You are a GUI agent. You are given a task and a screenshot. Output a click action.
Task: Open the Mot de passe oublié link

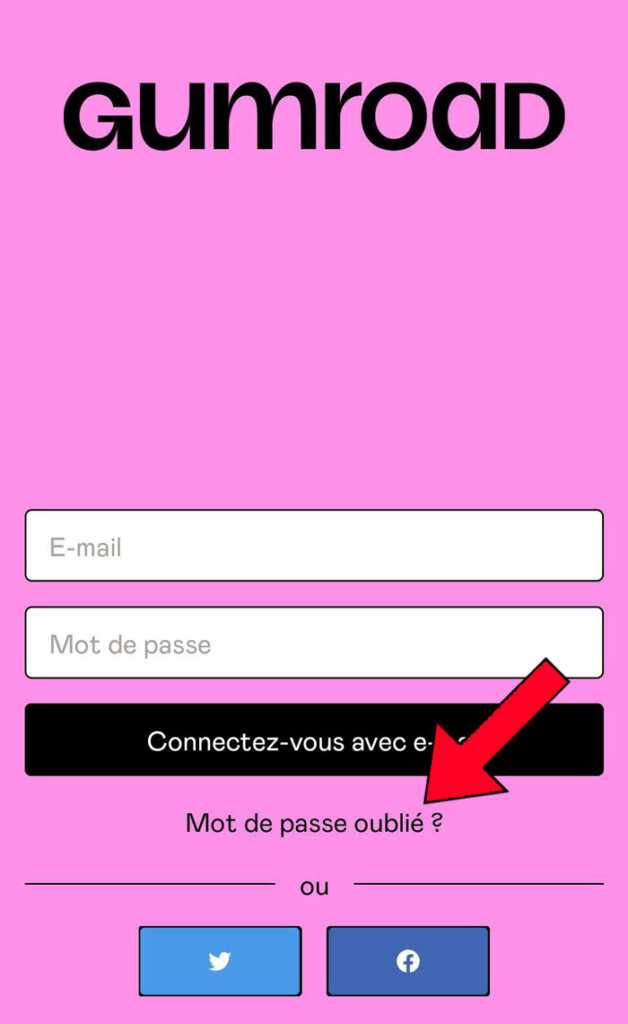coord(314,823)
